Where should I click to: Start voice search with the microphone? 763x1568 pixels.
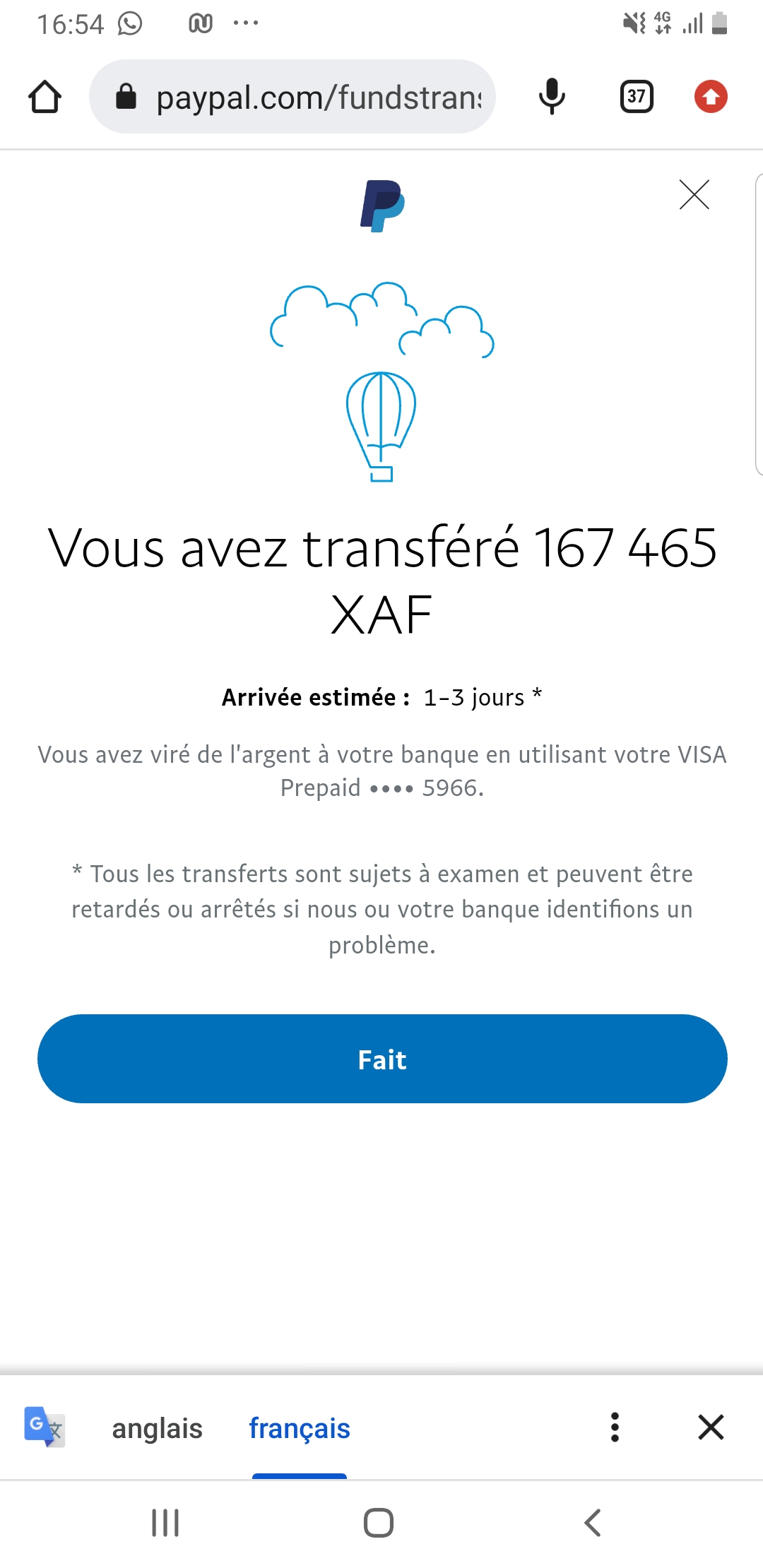[x=552, y=97]
